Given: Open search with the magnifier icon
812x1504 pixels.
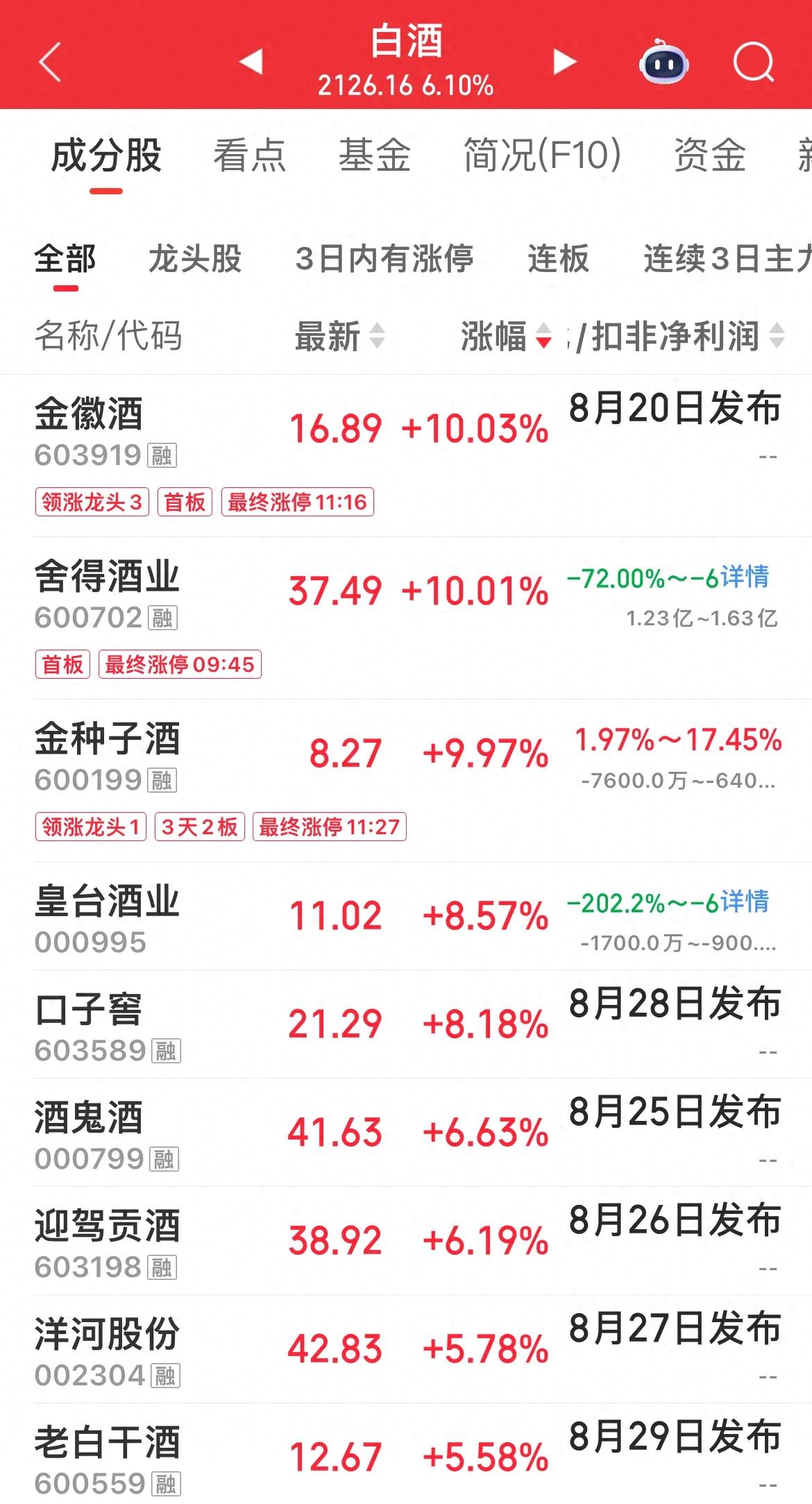Looking at the screenshot, I should pyautogui.click(x=754, y=62).
